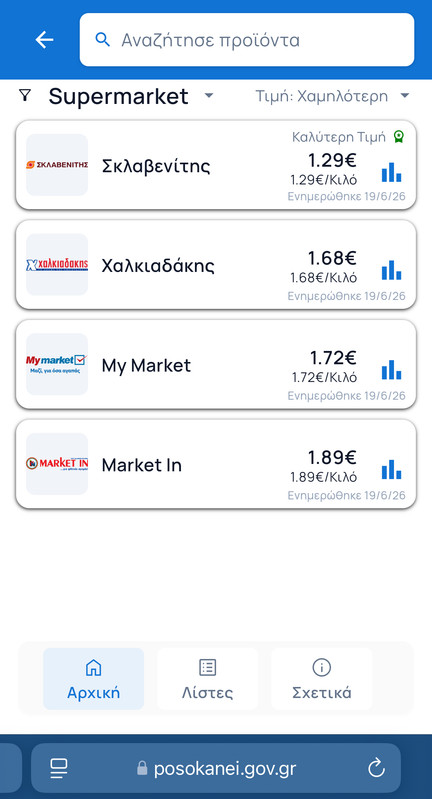432x799 pixels.
Task: Reload the page in the browser
Action: (x=376, y=768)
